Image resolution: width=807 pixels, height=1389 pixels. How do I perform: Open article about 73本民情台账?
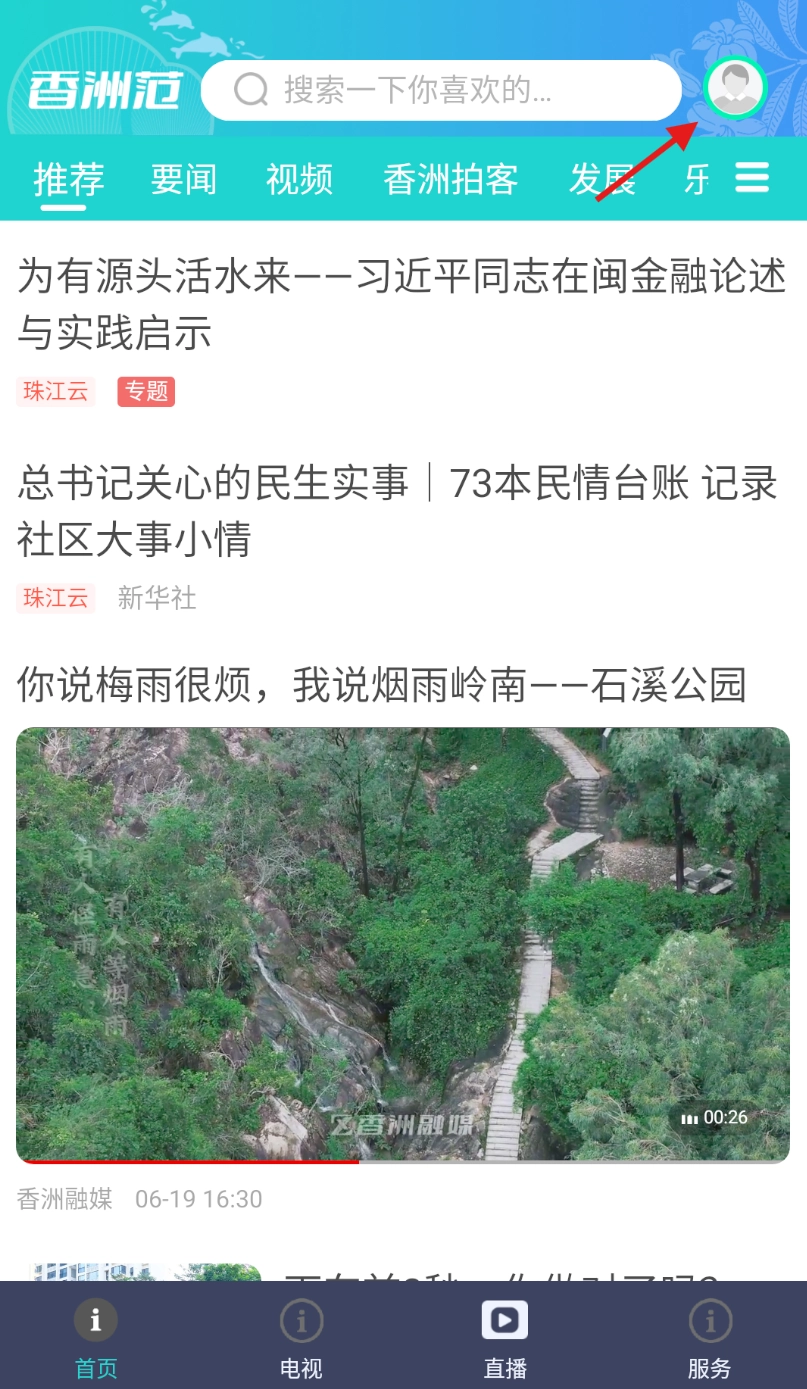(x=397, y=510)
